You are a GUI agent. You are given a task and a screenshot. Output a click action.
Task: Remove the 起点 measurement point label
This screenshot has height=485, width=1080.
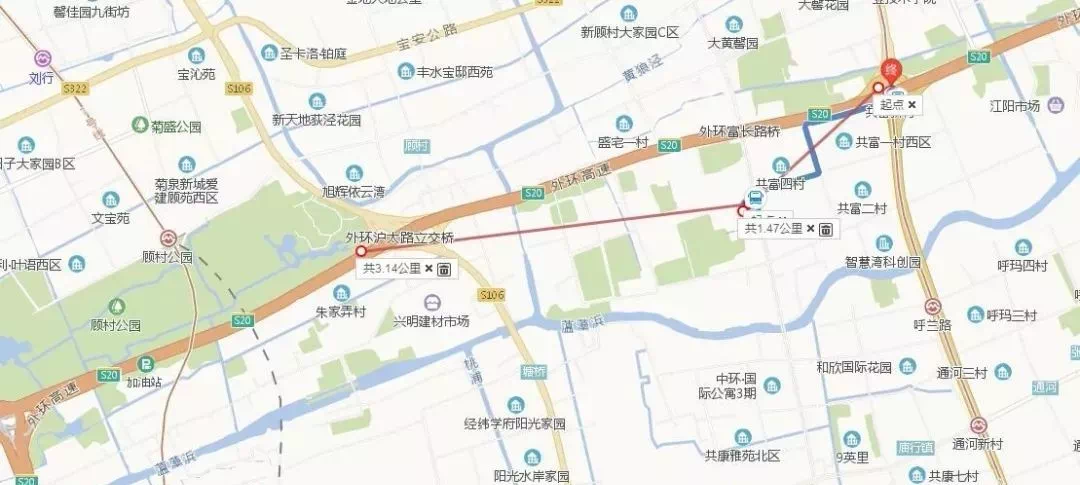click(x=912, y=104)
